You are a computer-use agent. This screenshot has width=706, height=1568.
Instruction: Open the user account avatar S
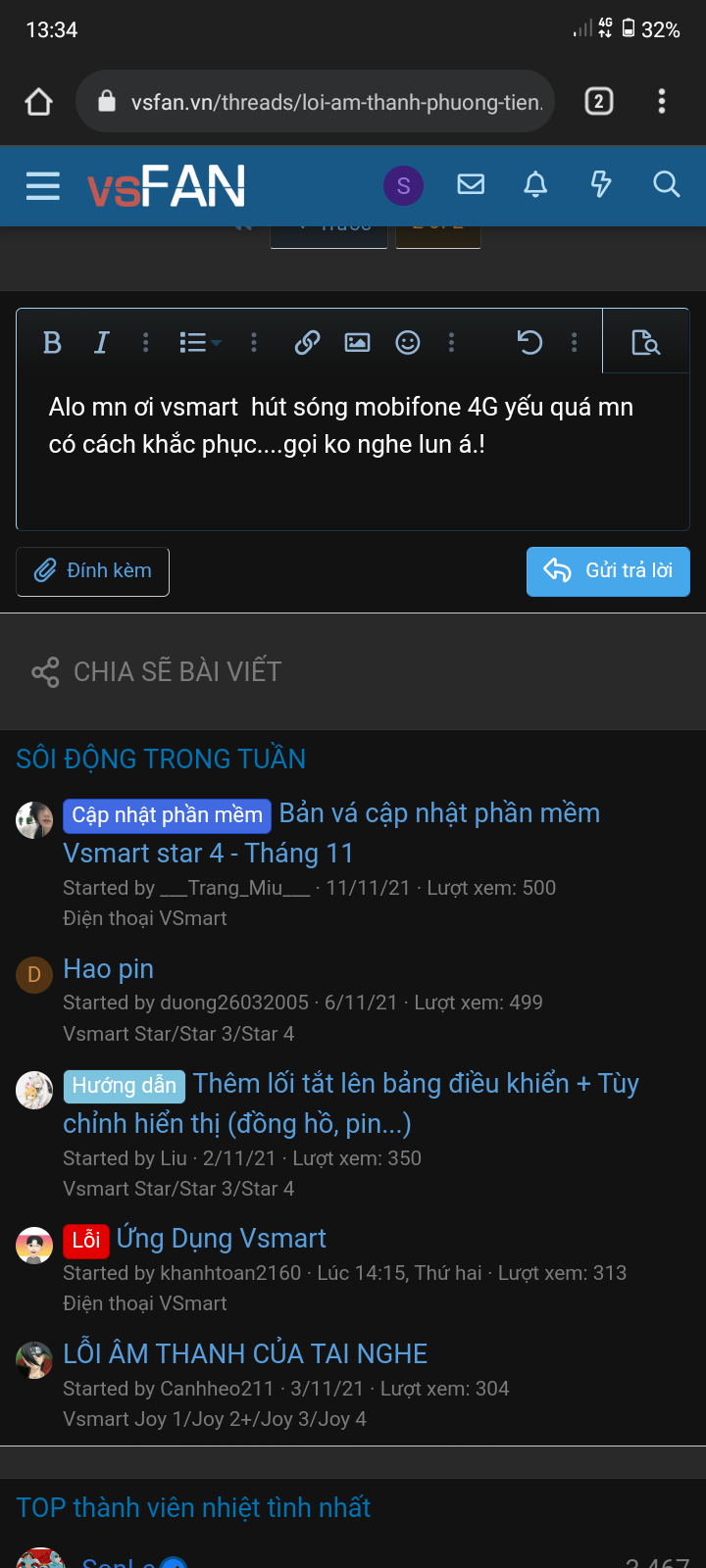click(403, 185)
